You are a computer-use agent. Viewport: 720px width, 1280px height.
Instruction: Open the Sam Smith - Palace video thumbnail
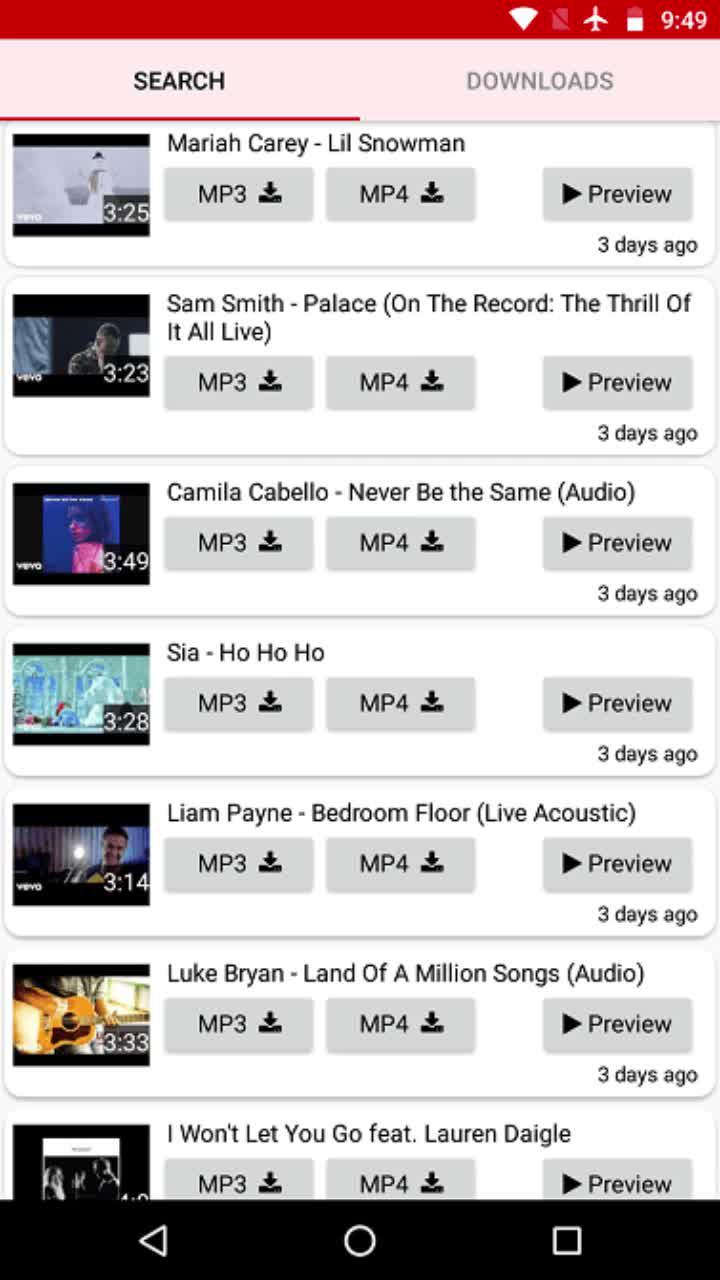tap(81, 345)
